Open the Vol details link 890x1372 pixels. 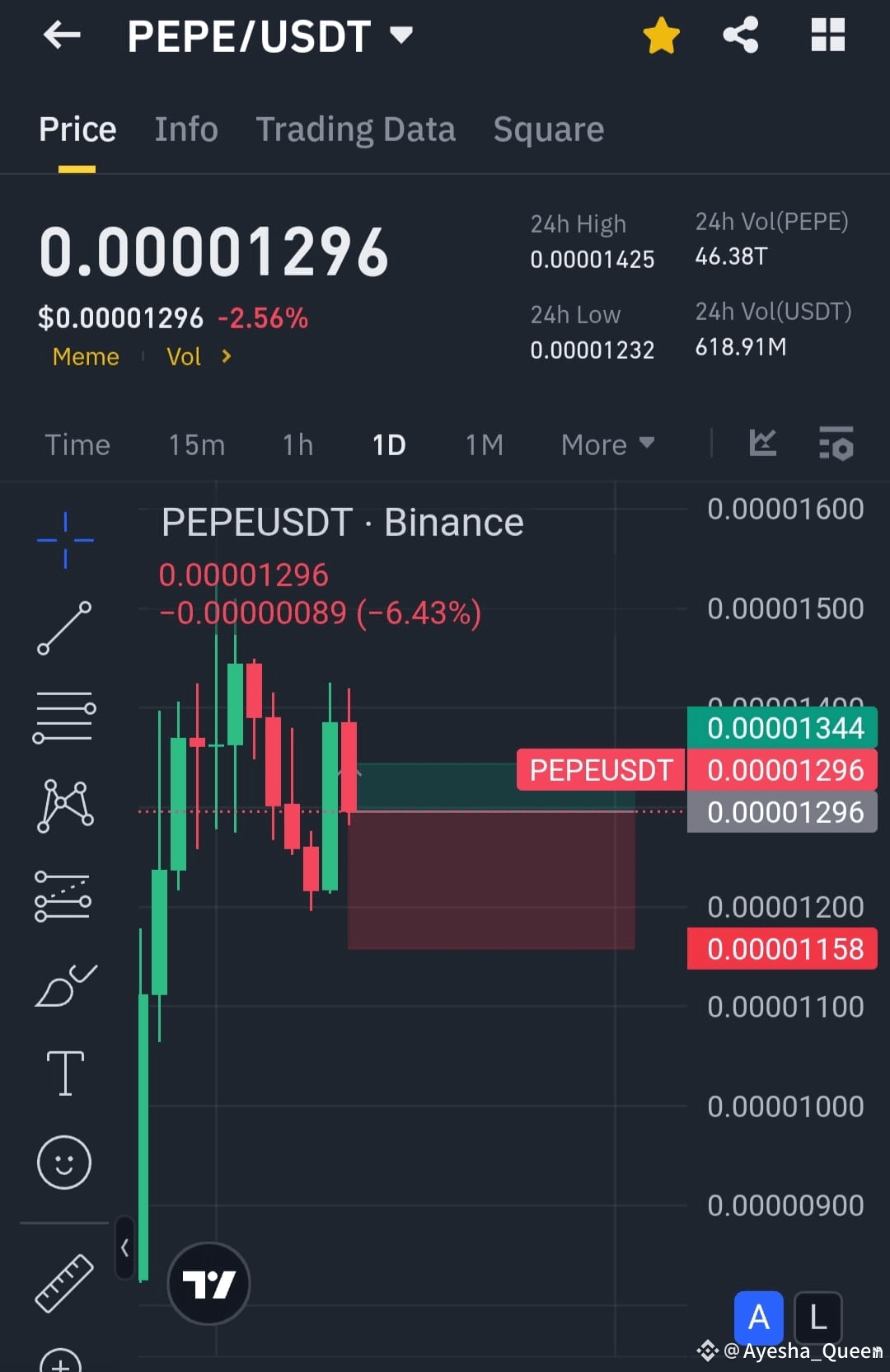[193, 356]
